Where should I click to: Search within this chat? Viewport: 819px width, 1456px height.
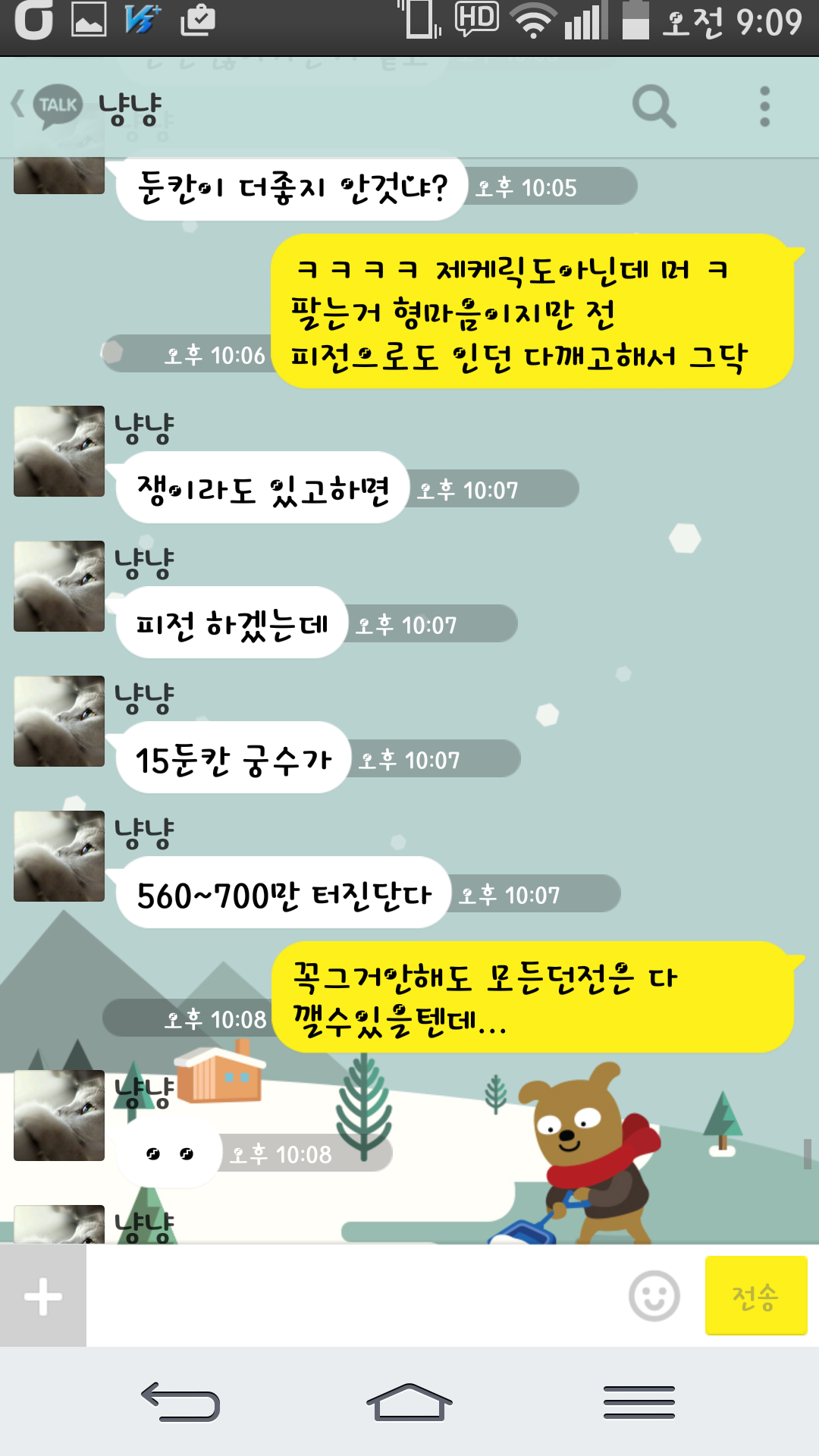click(x=654, y=106)
